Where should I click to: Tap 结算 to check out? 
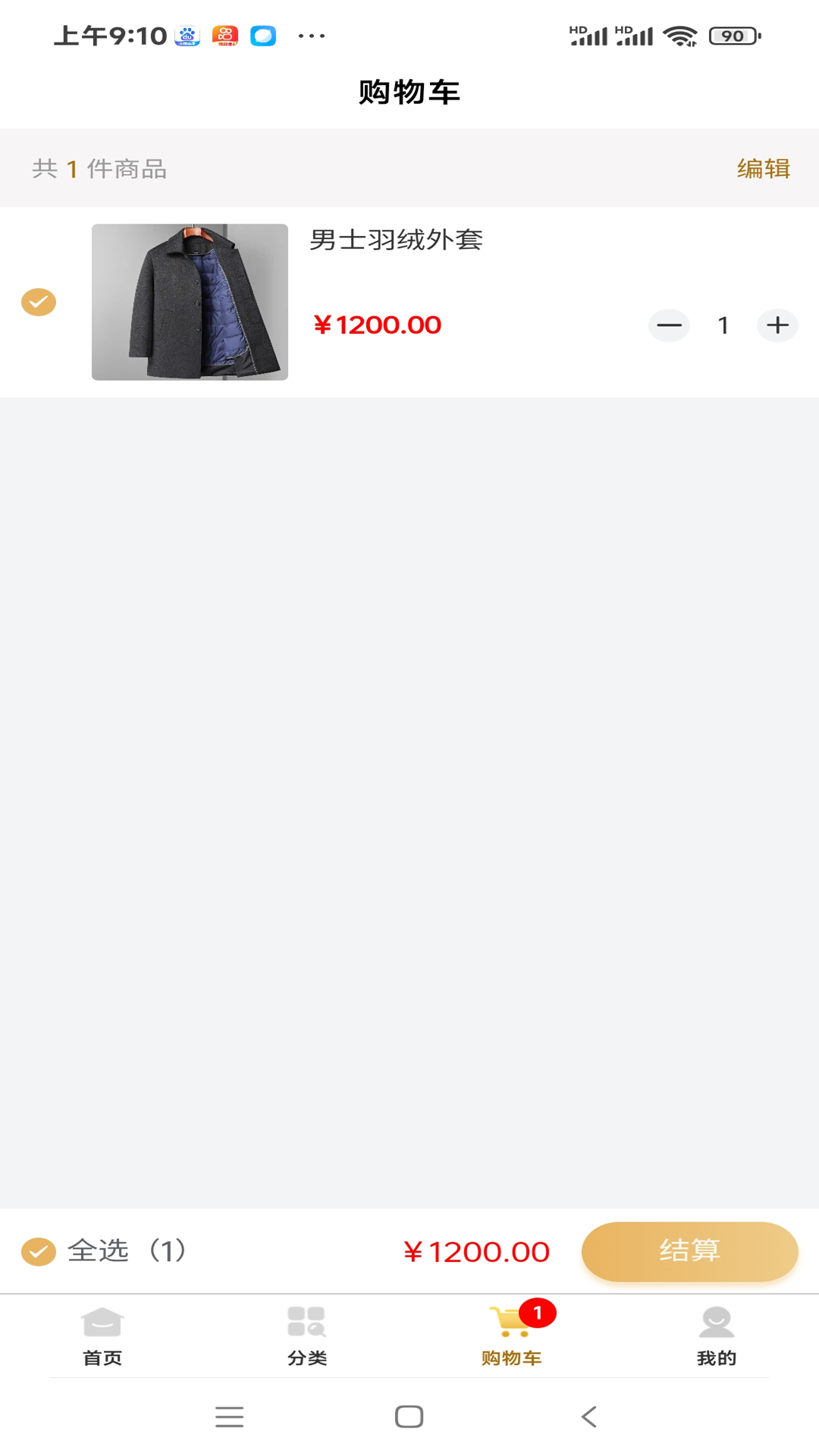pyautogui.click(x=689, y=1251)
